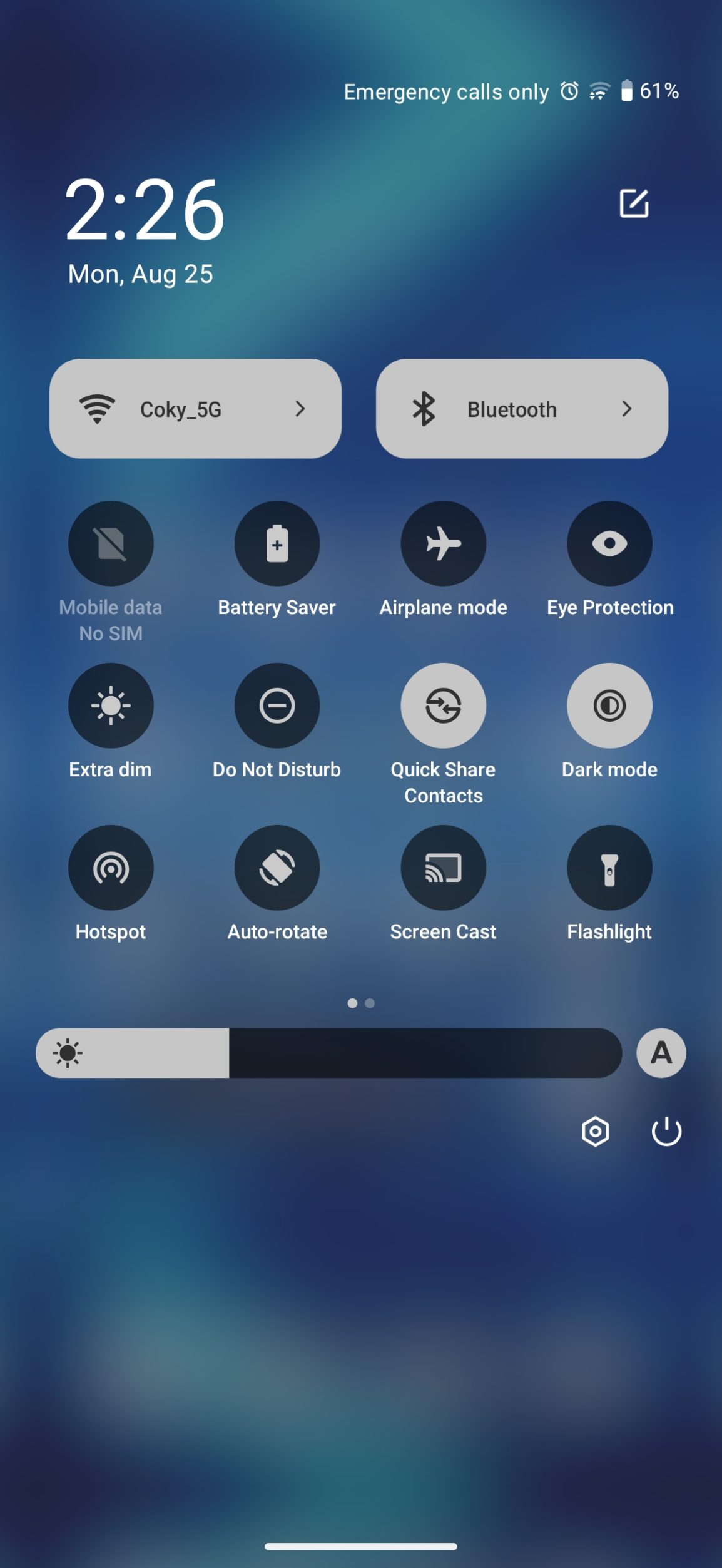This screenshot has width=722, height=1568.
Task: Turn on the Hotspot
Action: point(111,868)
